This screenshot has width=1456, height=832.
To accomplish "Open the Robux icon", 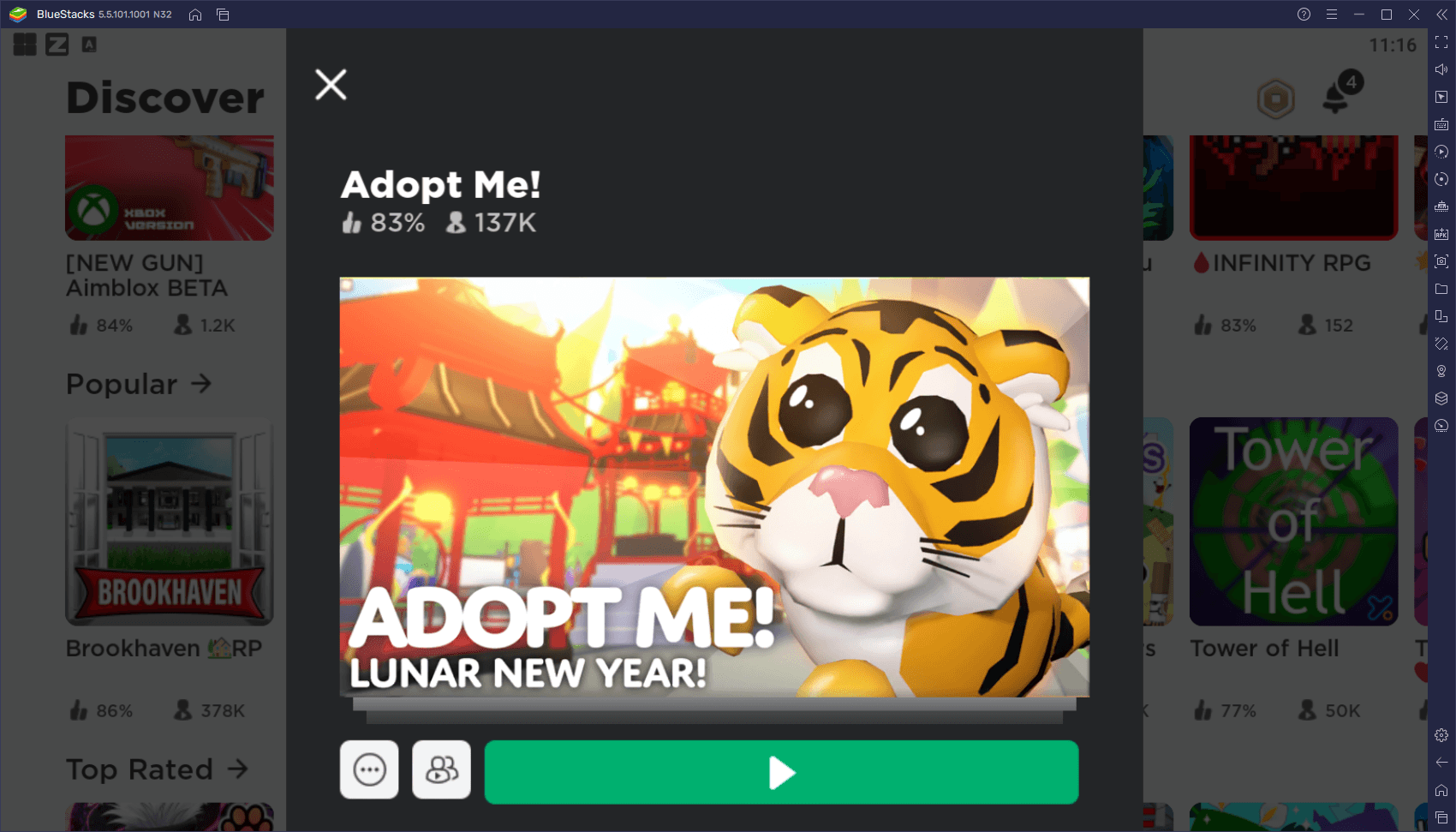I will pyautogui.click(x=1275, y=99).
